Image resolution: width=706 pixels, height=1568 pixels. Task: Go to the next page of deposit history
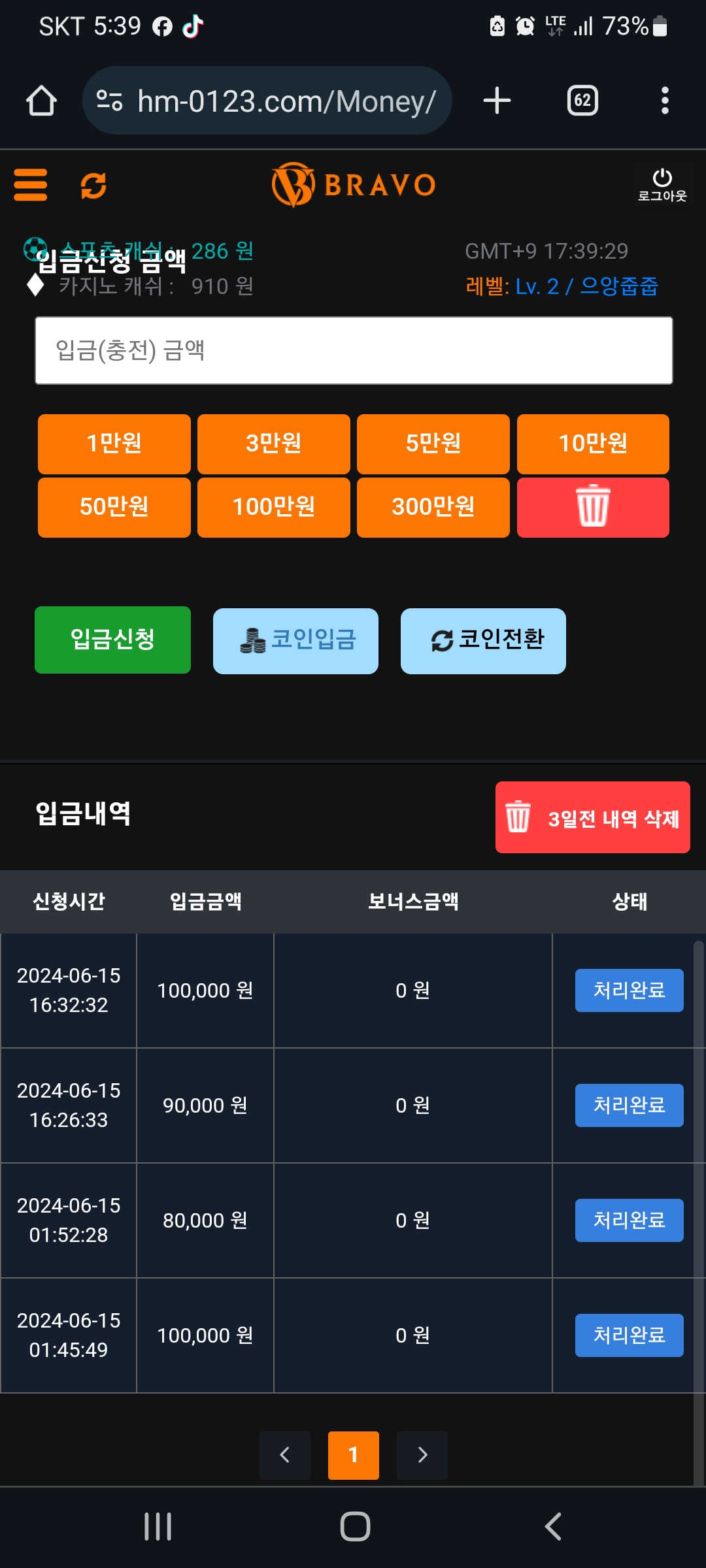point(422,1455)
